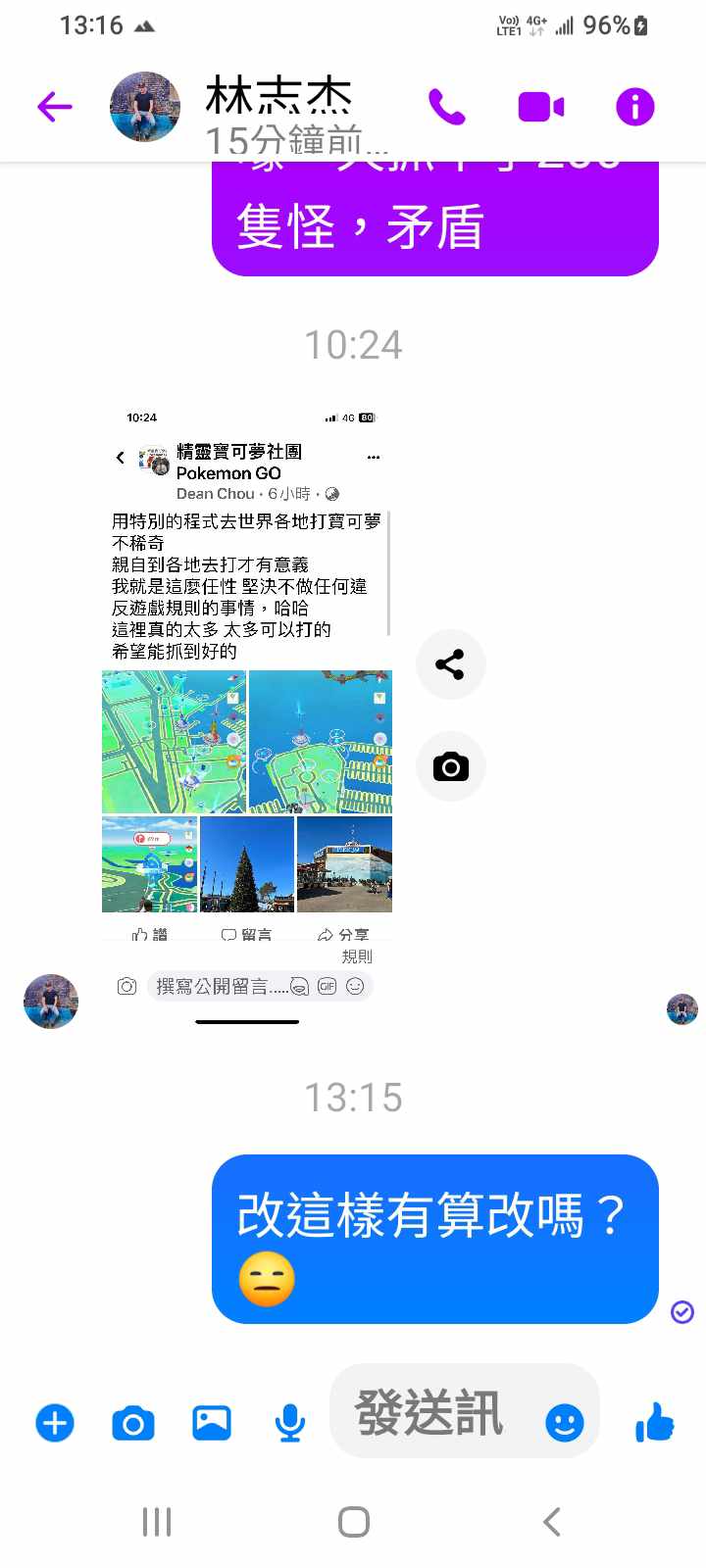Go back using the purple arrow
The image size is (706, 1568).
(55, 107)
